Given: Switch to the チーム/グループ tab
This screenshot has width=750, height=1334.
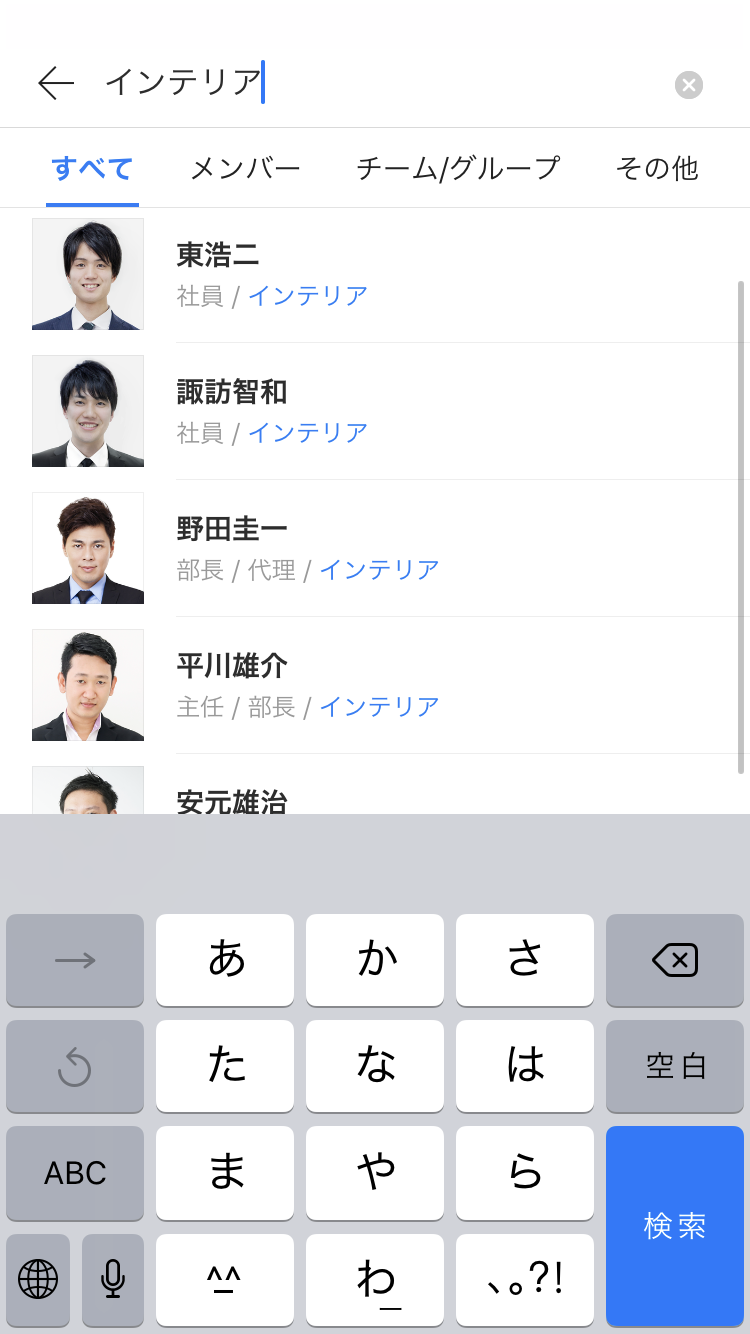Looking at the screenshot, I should tap(458, 169).
